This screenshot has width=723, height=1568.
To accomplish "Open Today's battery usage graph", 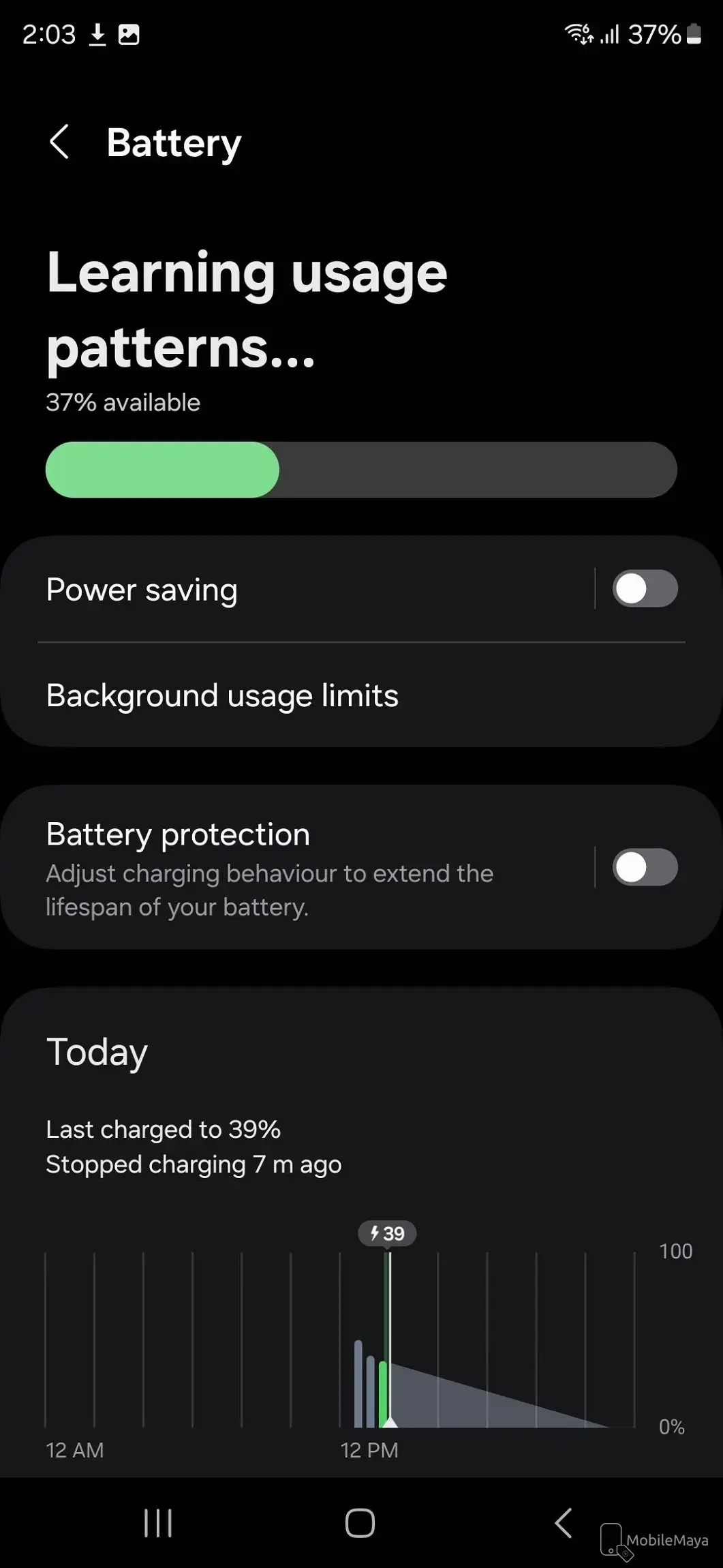I will coord(341,1336).
